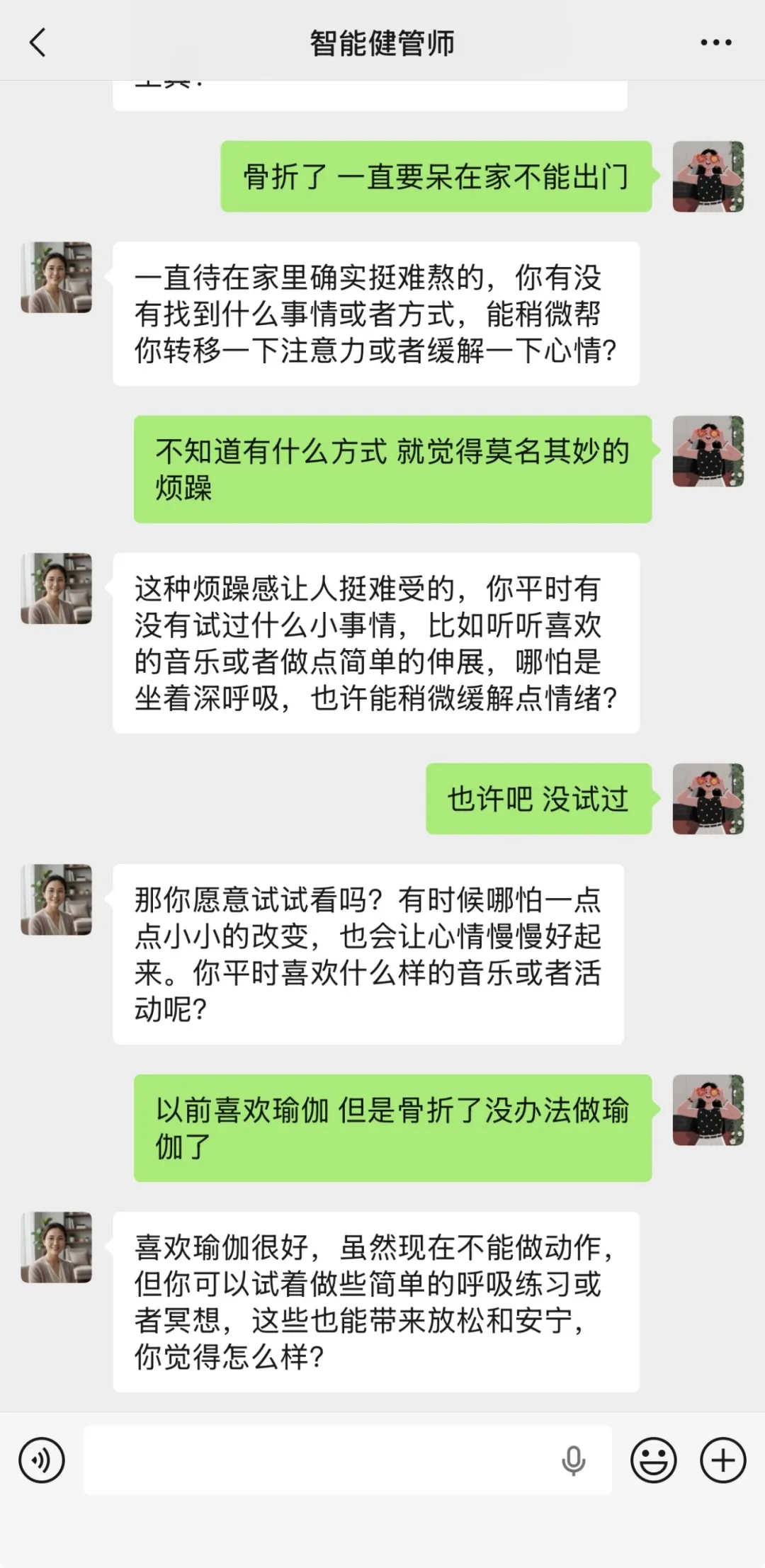The image size is (765, 1568).
Task: Tap the chat title 智能健管师
Action: coord(382,42)
